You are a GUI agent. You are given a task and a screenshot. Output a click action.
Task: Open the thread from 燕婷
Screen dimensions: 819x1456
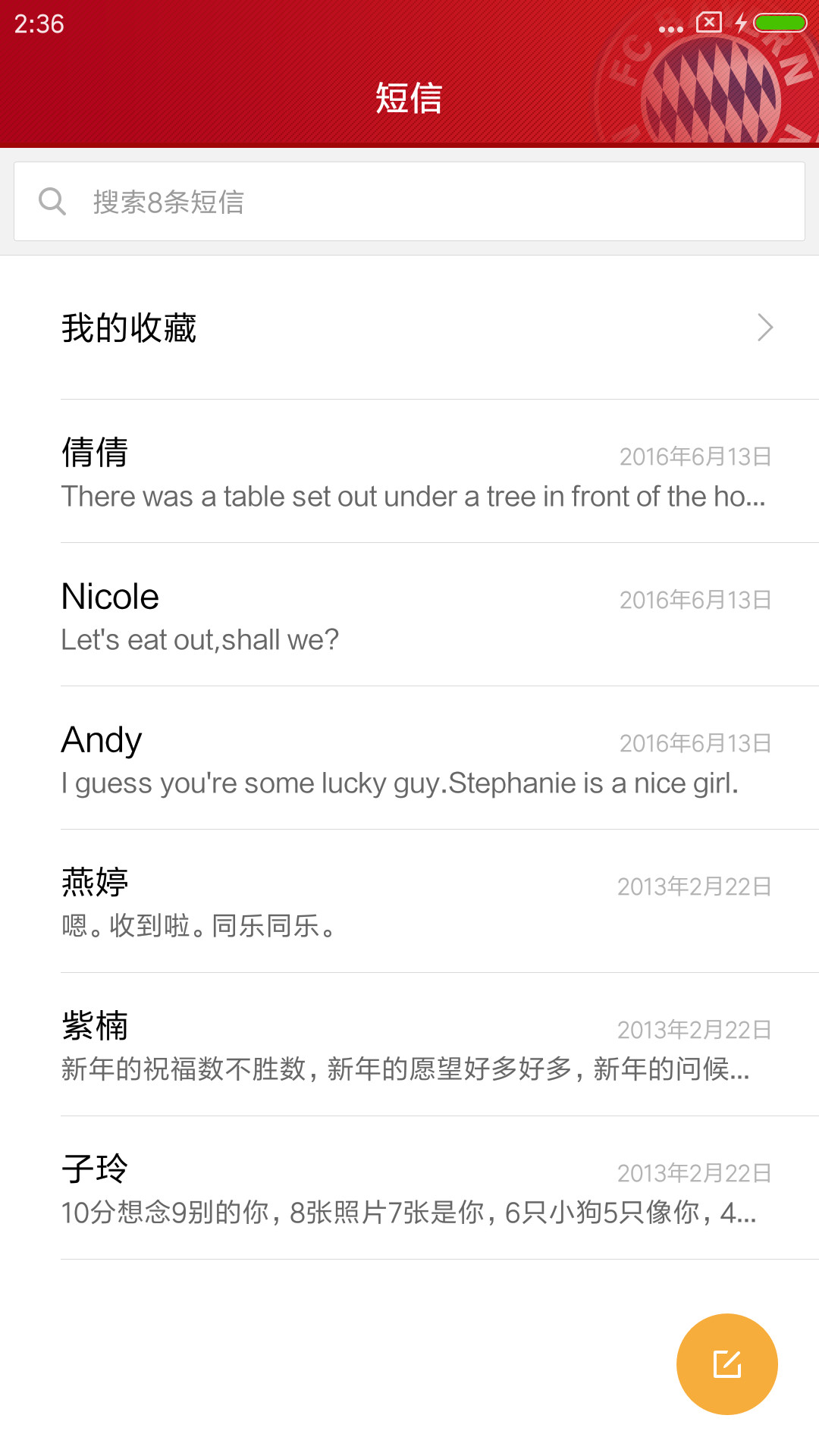[409, 901]
